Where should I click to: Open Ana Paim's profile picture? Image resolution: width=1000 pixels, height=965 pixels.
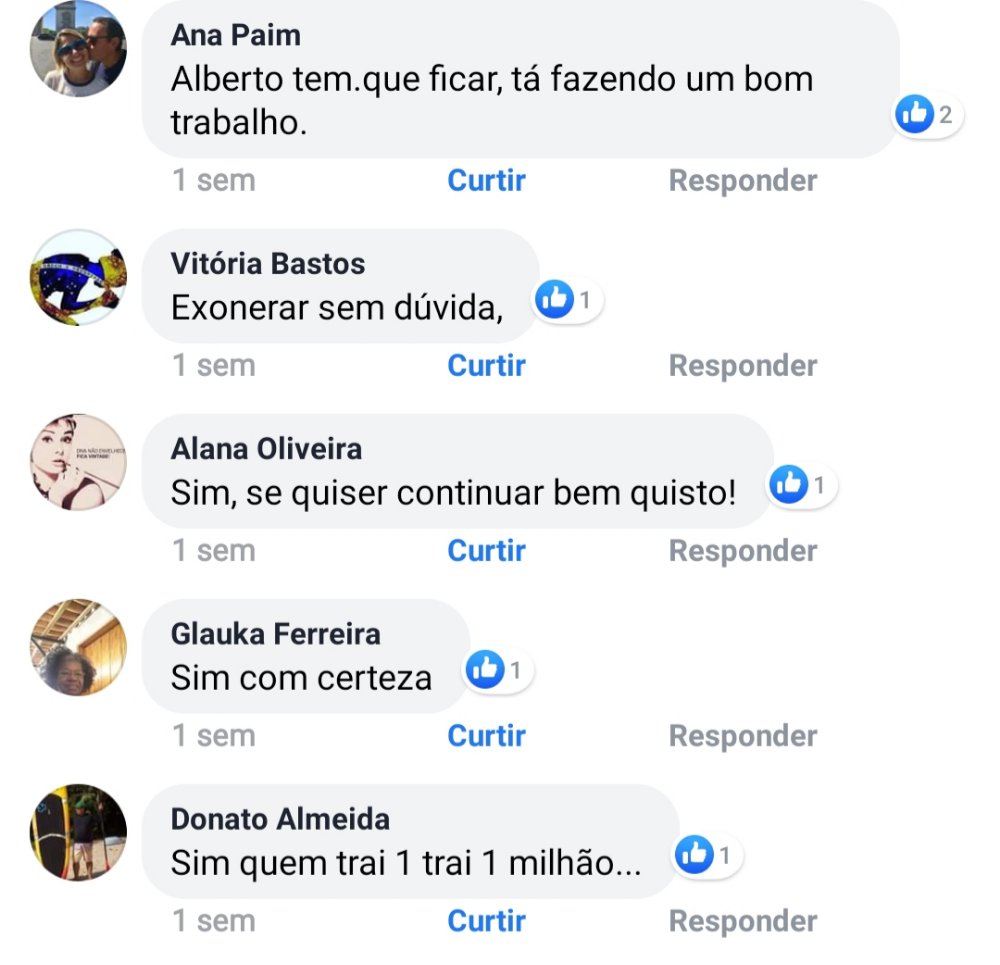(x=79, y=49)
